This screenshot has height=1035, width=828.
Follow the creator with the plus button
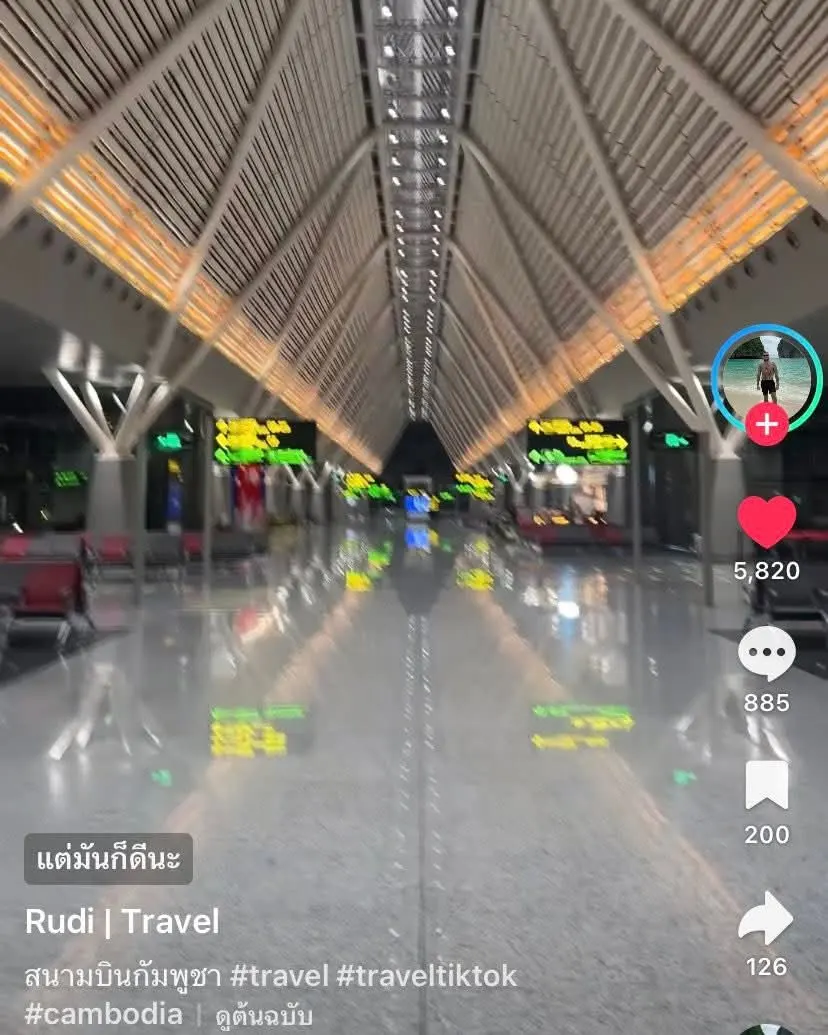[766, 425]
